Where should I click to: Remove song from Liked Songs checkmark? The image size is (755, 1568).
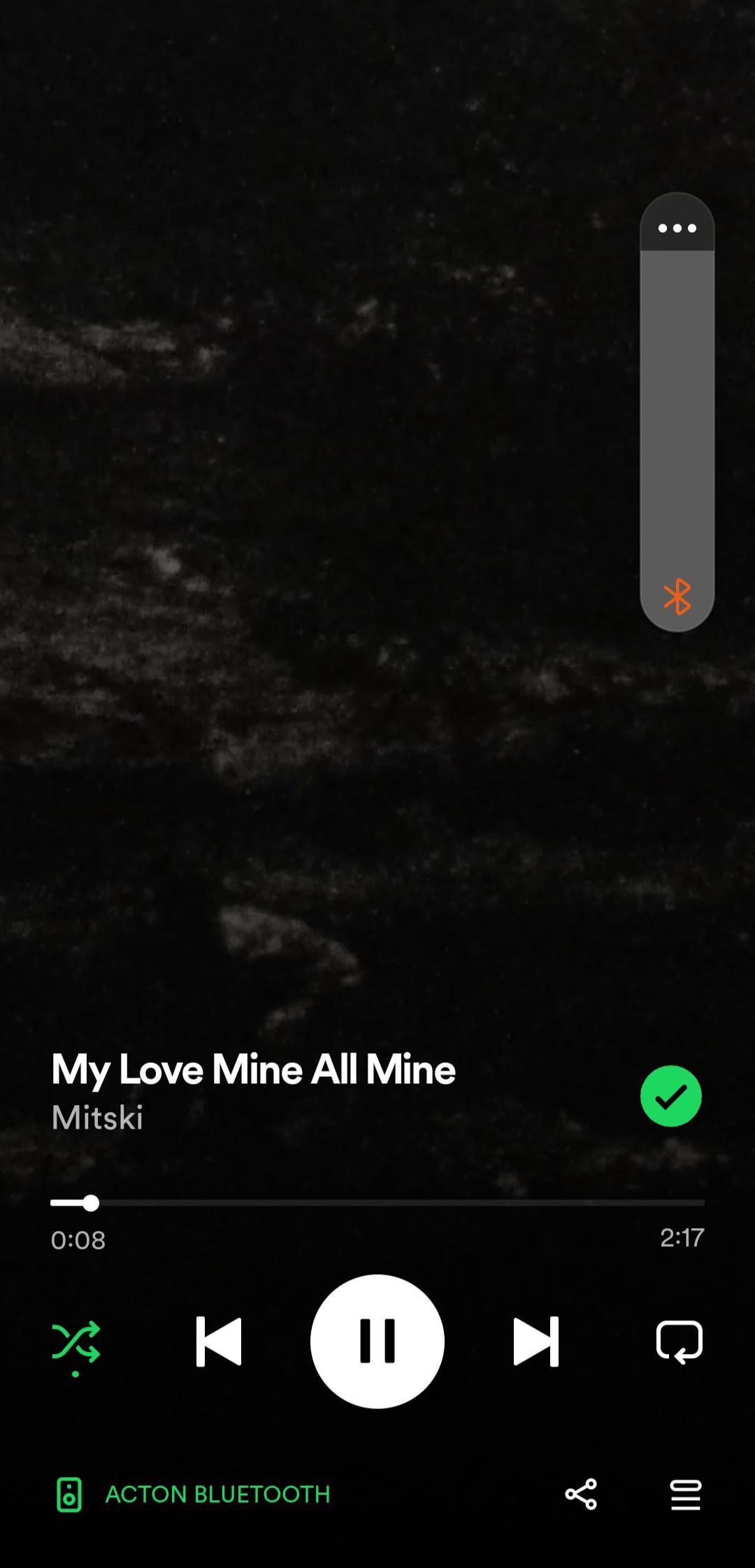(x=670, y=1096)
